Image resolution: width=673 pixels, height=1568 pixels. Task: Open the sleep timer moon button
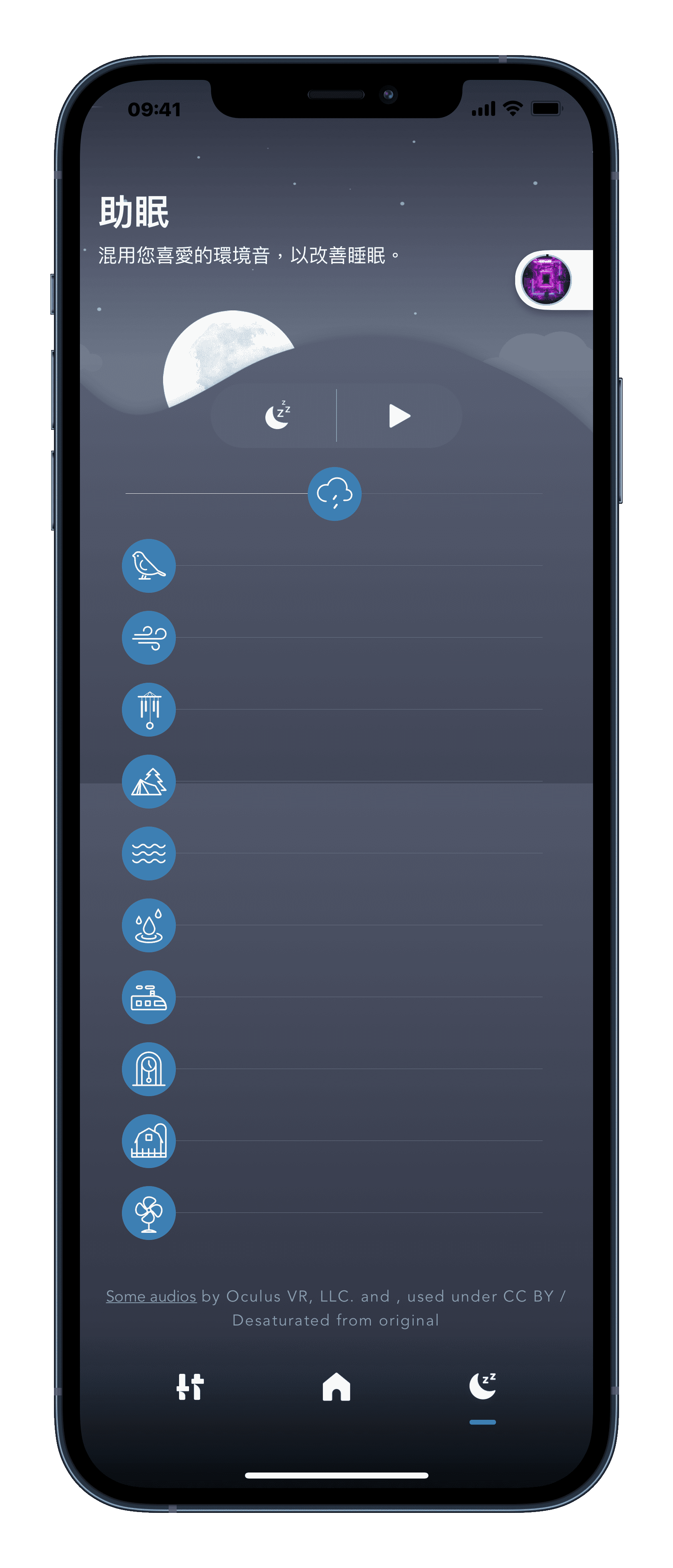(278, 416)
